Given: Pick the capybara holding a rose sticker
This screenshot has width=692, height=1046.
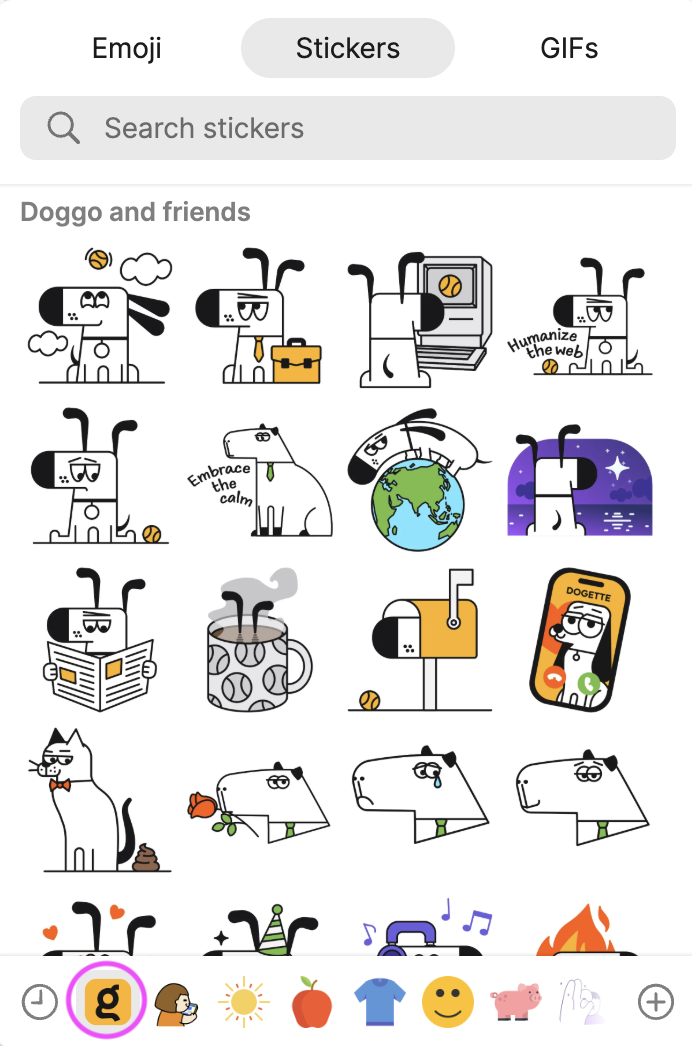Looking at the screenshot, I should tap(259, 800).
